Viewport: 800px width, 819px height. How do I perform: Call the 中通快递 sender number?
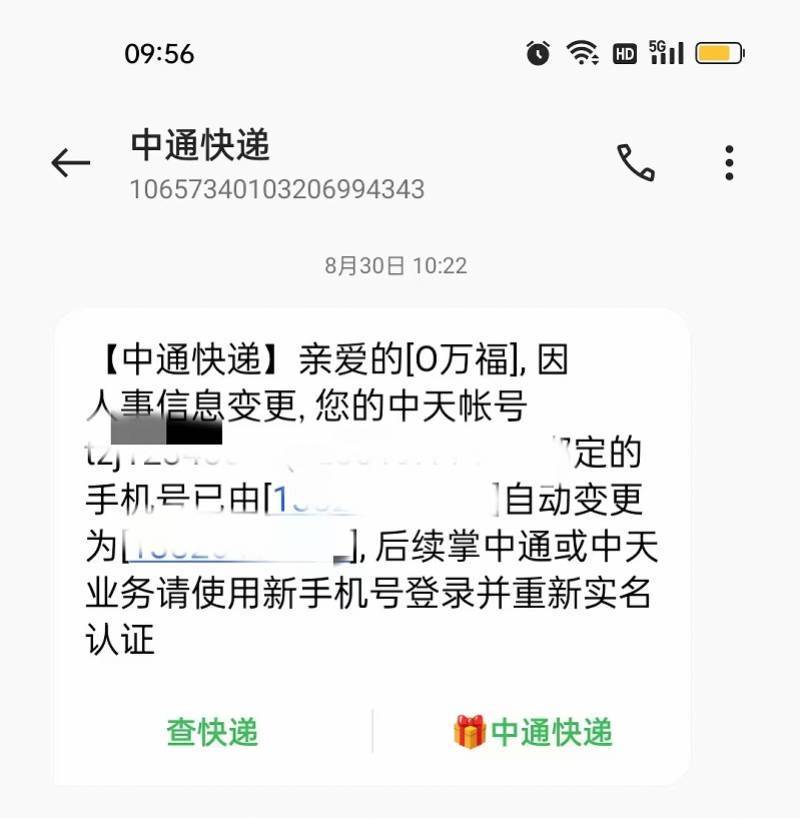(635, 162)
